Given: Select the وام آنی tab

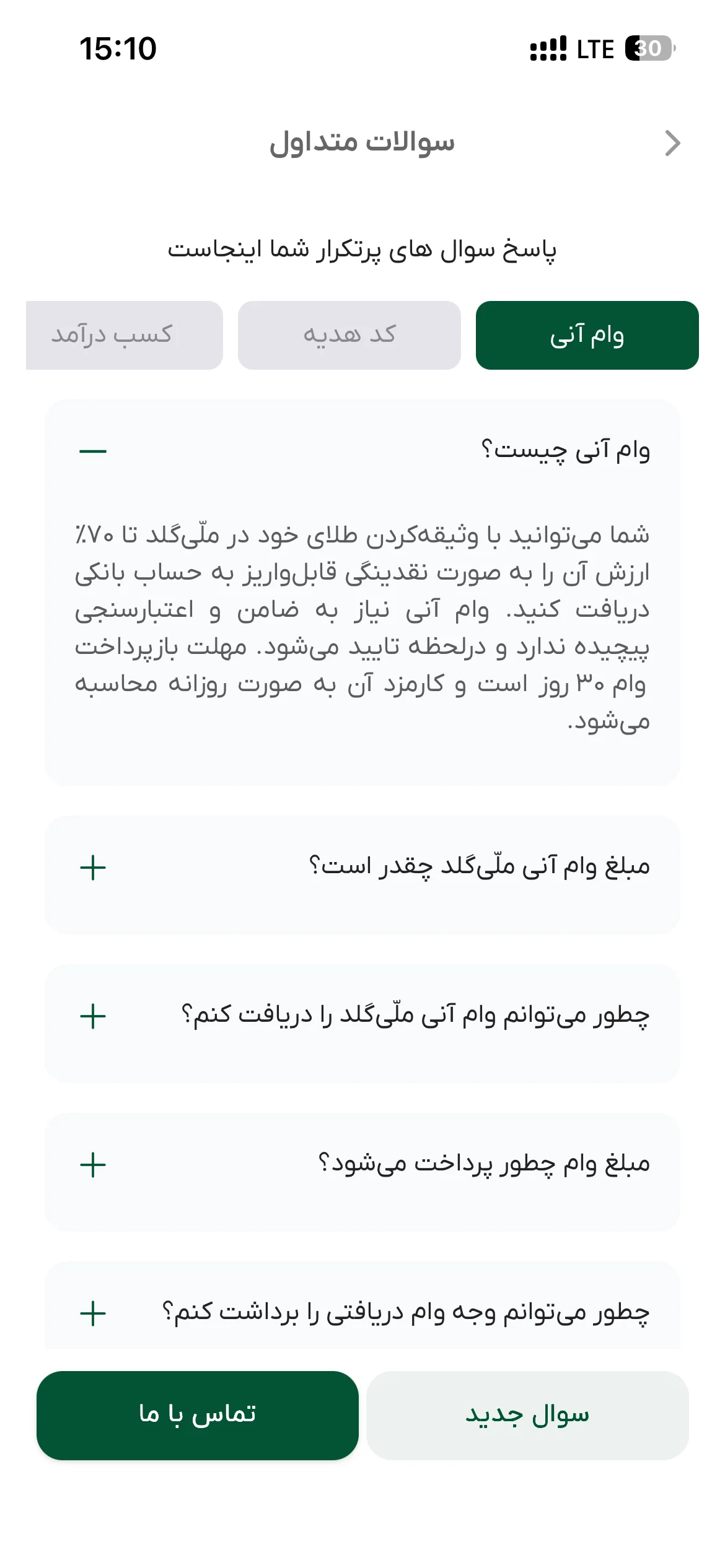Looking at the screenshot, I should click(x=587, y=335).
